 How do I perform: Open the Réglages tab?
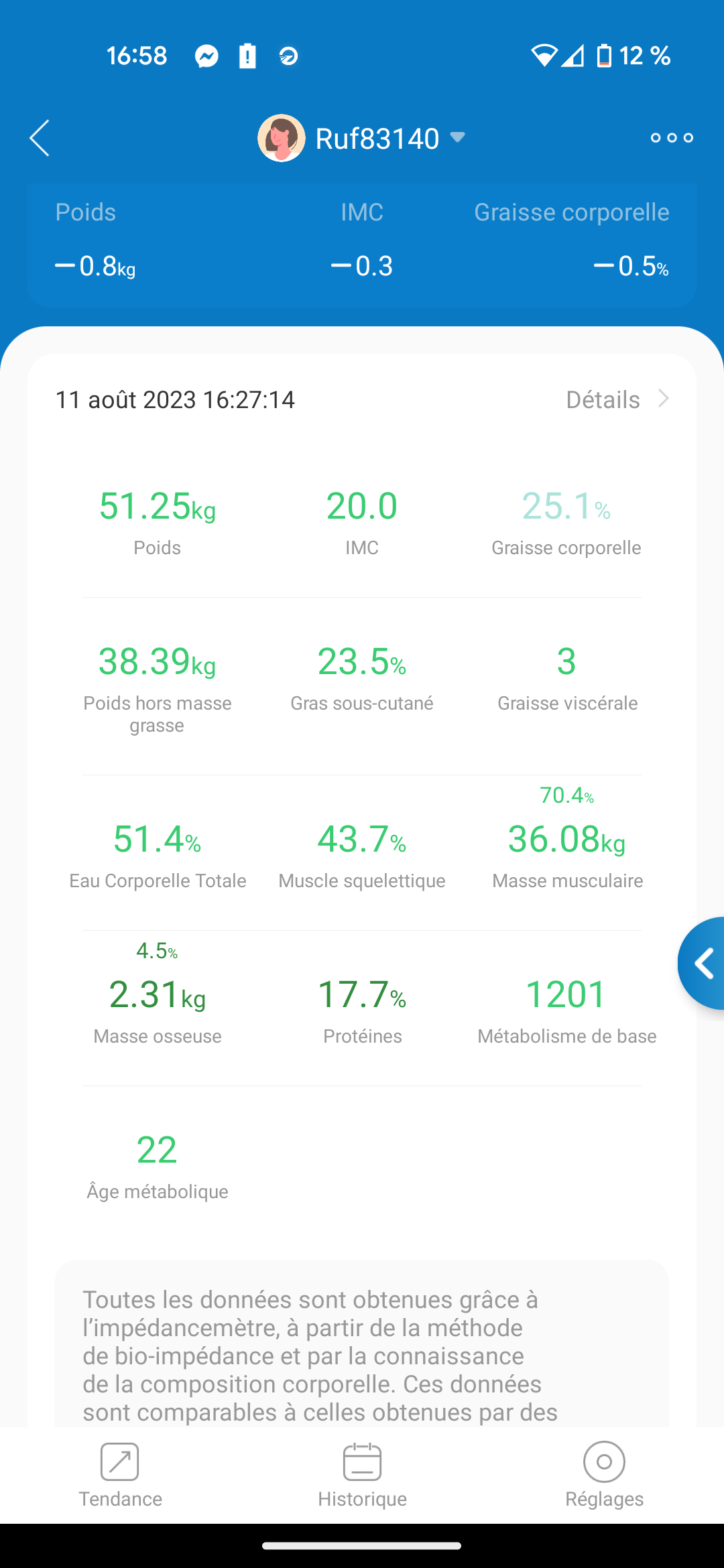[604, 1476]
